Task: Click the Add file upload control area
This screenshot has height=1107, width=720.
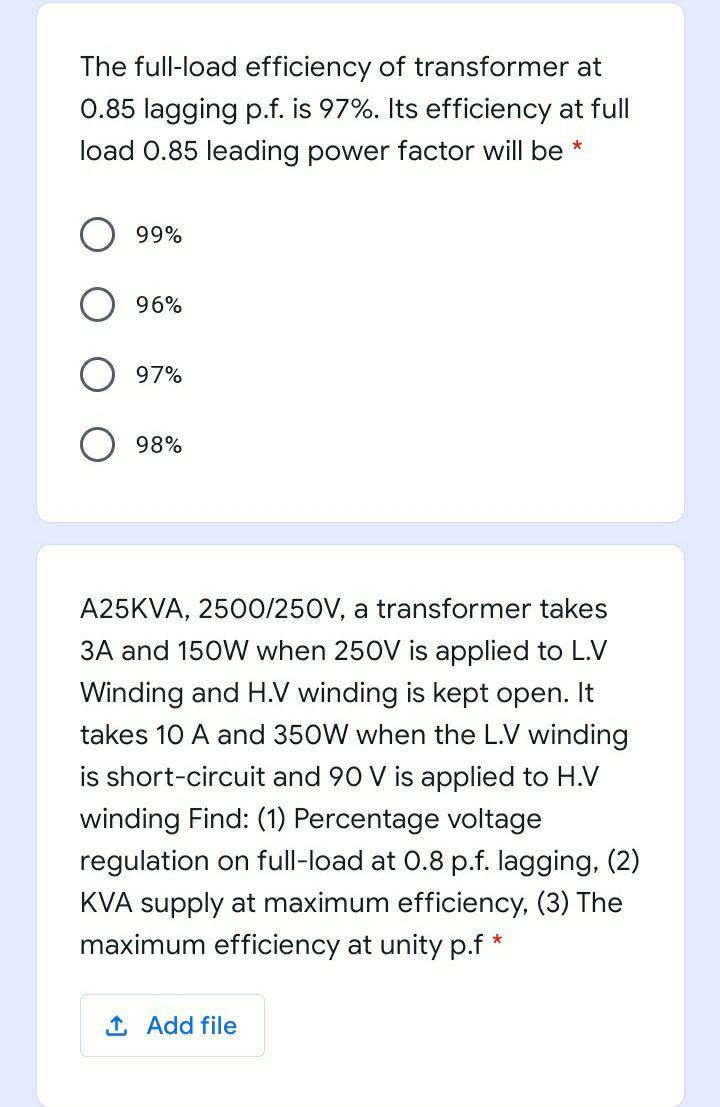Action: pos(172,1025)
